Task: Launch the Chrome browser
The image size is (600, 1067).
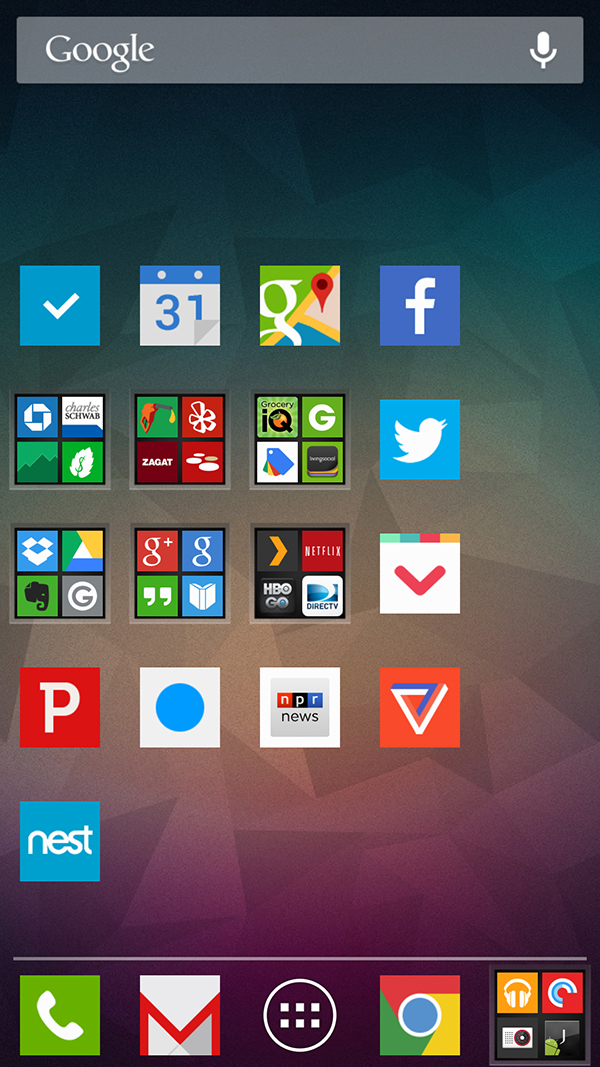Action: click(420, 1015)
